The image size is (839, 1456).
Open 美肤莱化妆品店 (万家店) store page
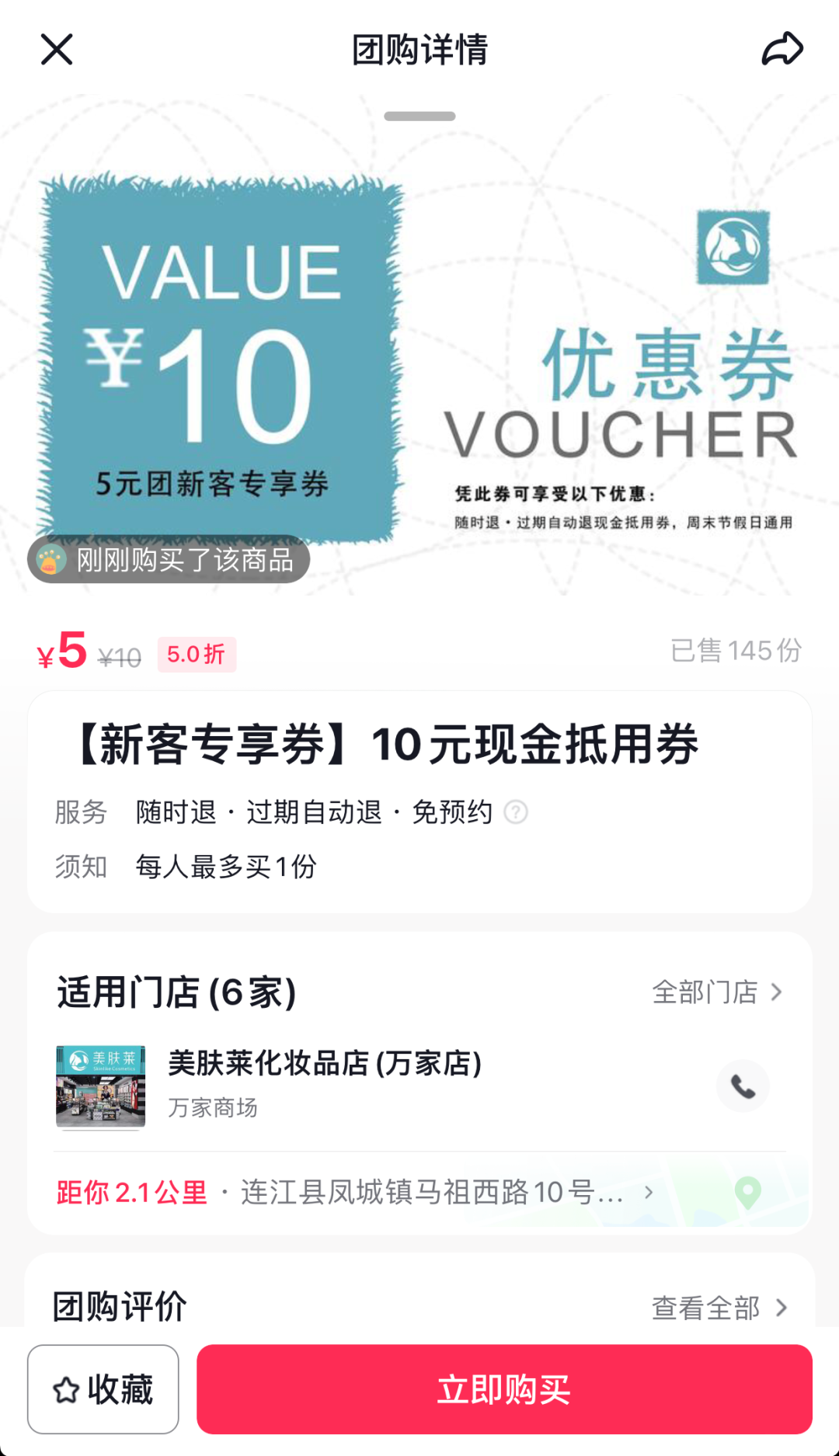point(325,1063)
